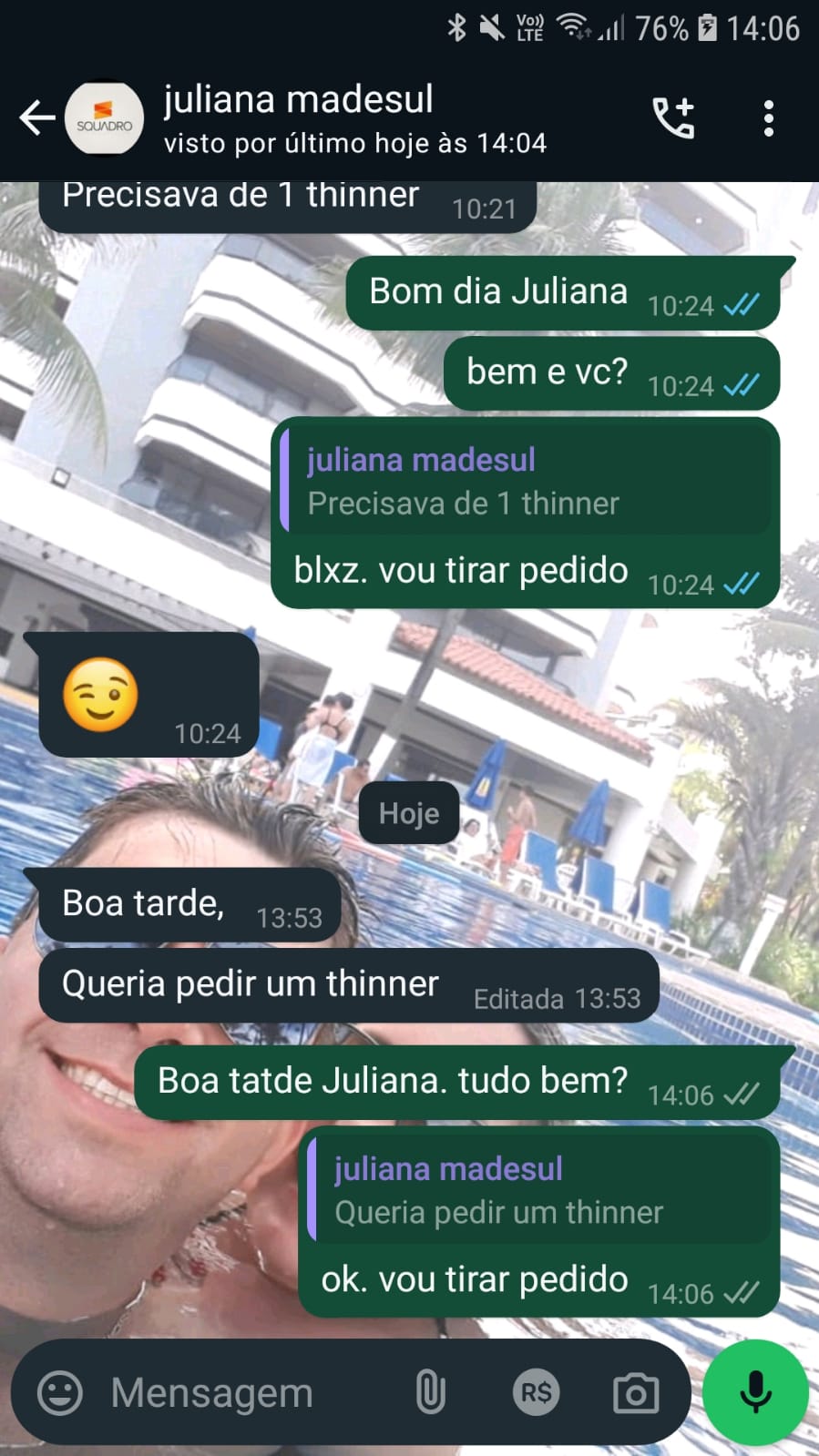Screen dimensions: 819x1456
Task: Jump to quoted message 'Queria pedir um thinner'
Action: 539,1190
